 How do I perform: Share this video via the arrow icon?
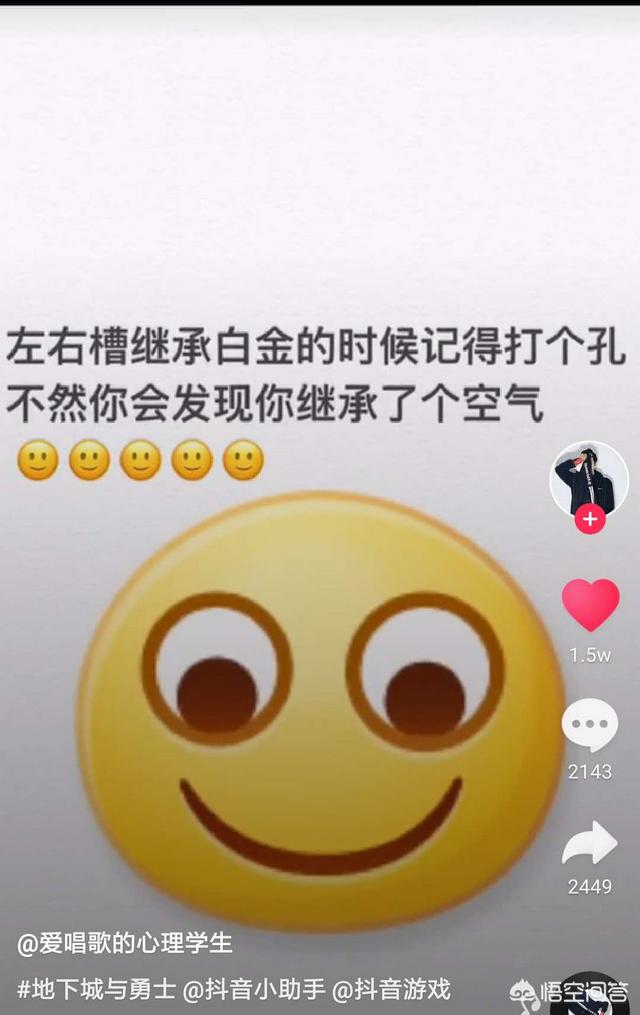(x=590, y=845)
